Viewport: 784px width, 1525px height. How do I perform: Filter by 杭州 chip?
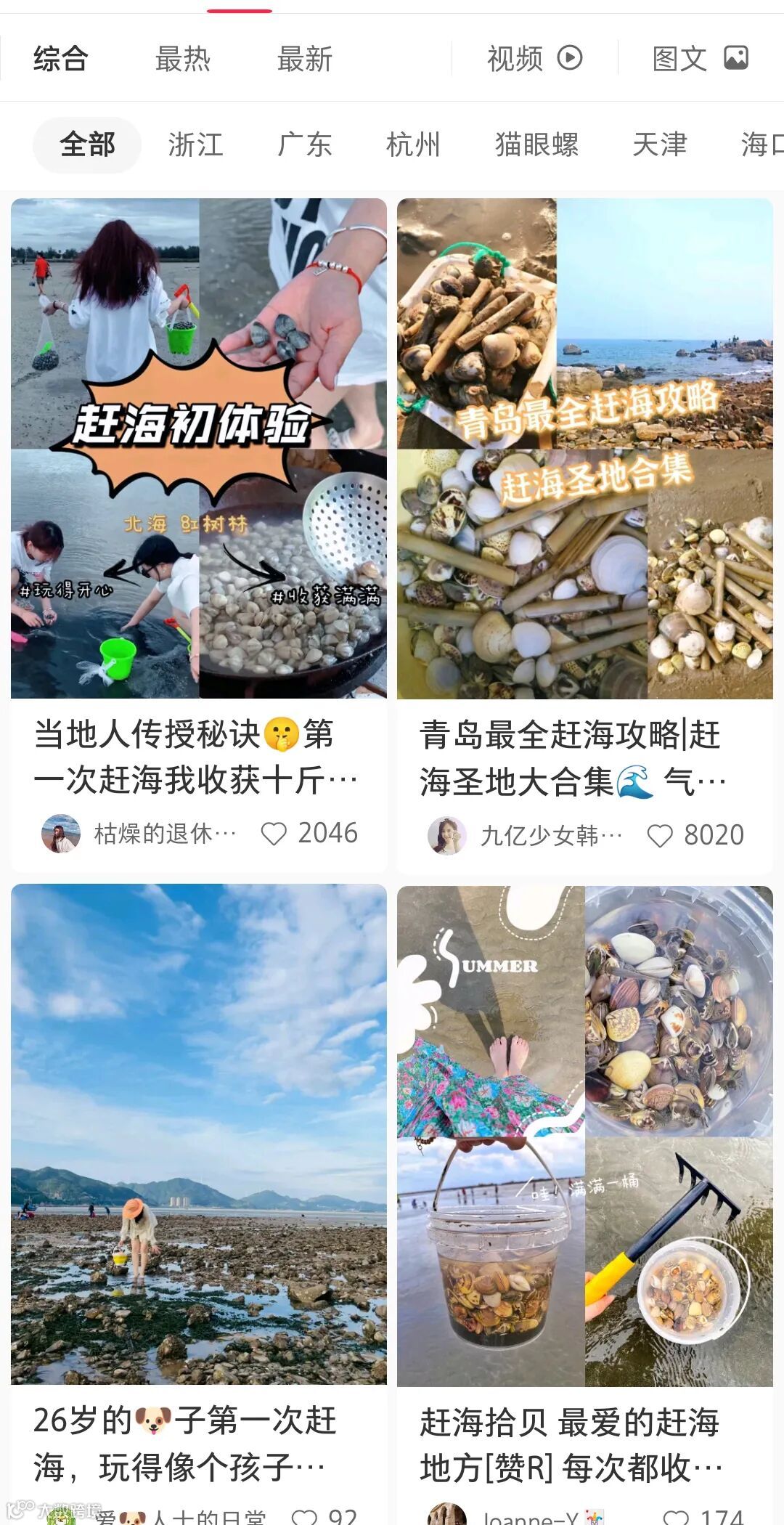(x=413, y=145)
